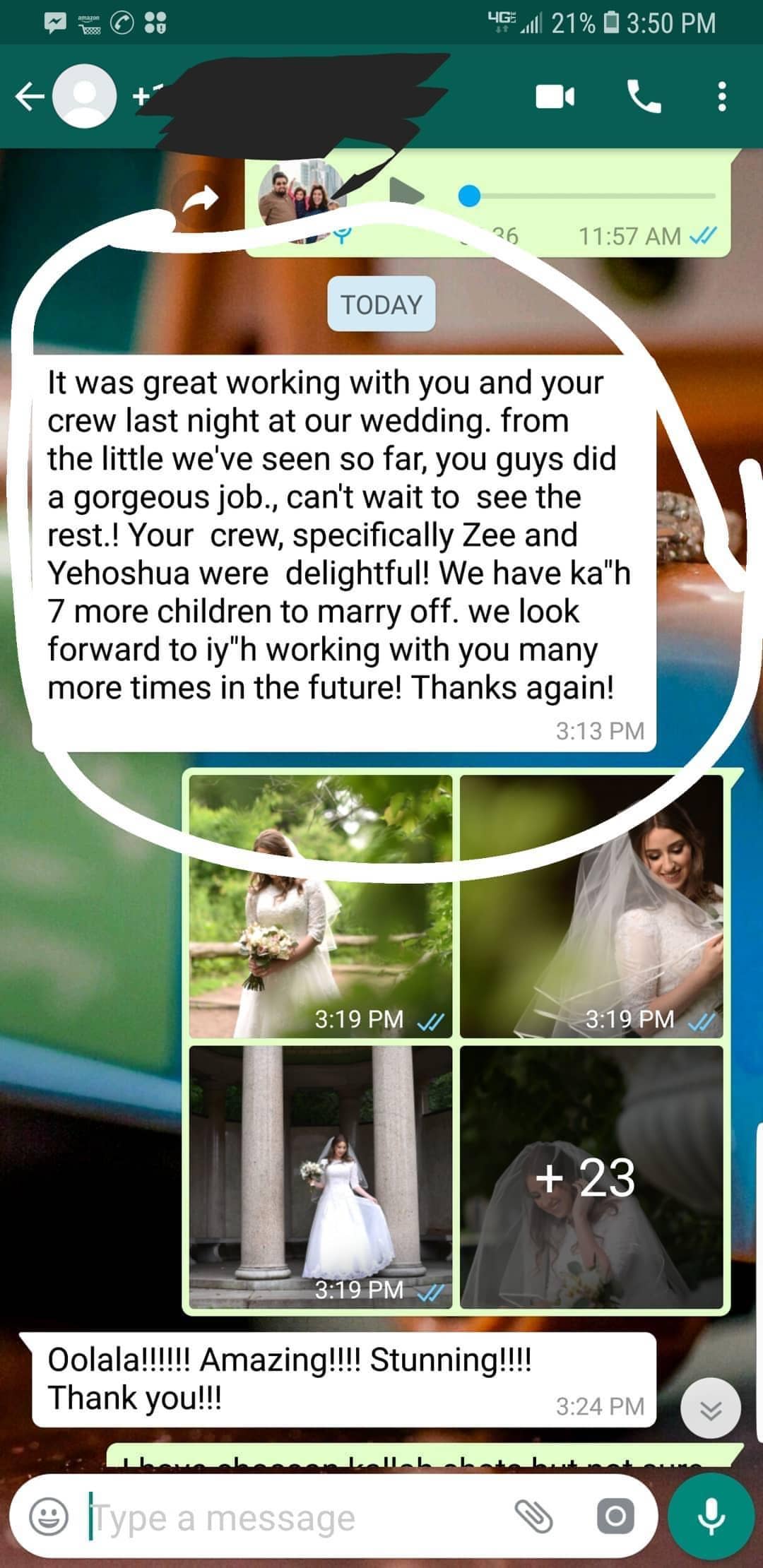This screenshot has height=1568, width=763.
Task: Attach a file with the paperclip
Action: [x=534, y=1516]
